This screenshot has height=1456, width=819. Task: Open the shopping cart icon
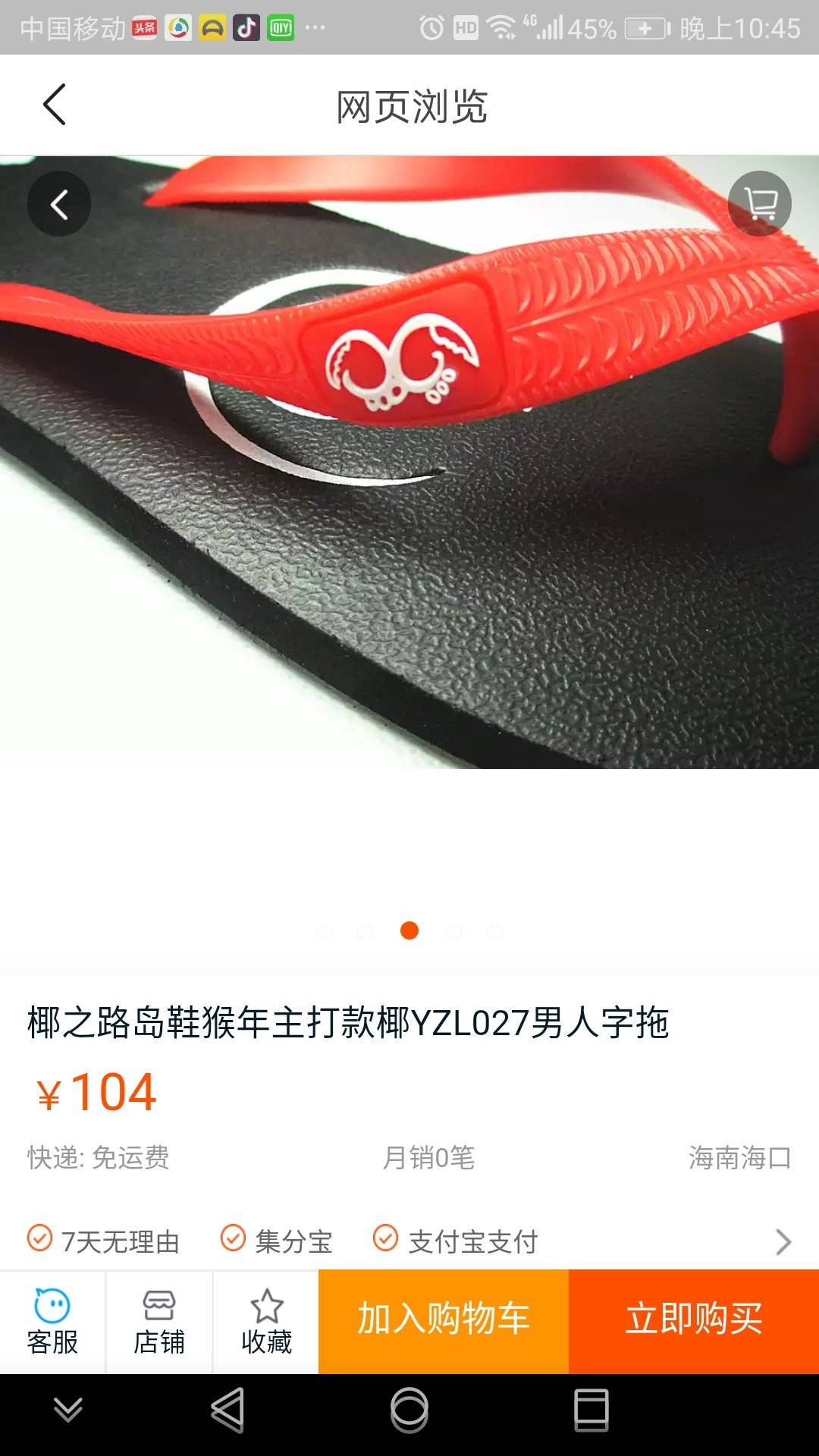[x=759, y=204]
